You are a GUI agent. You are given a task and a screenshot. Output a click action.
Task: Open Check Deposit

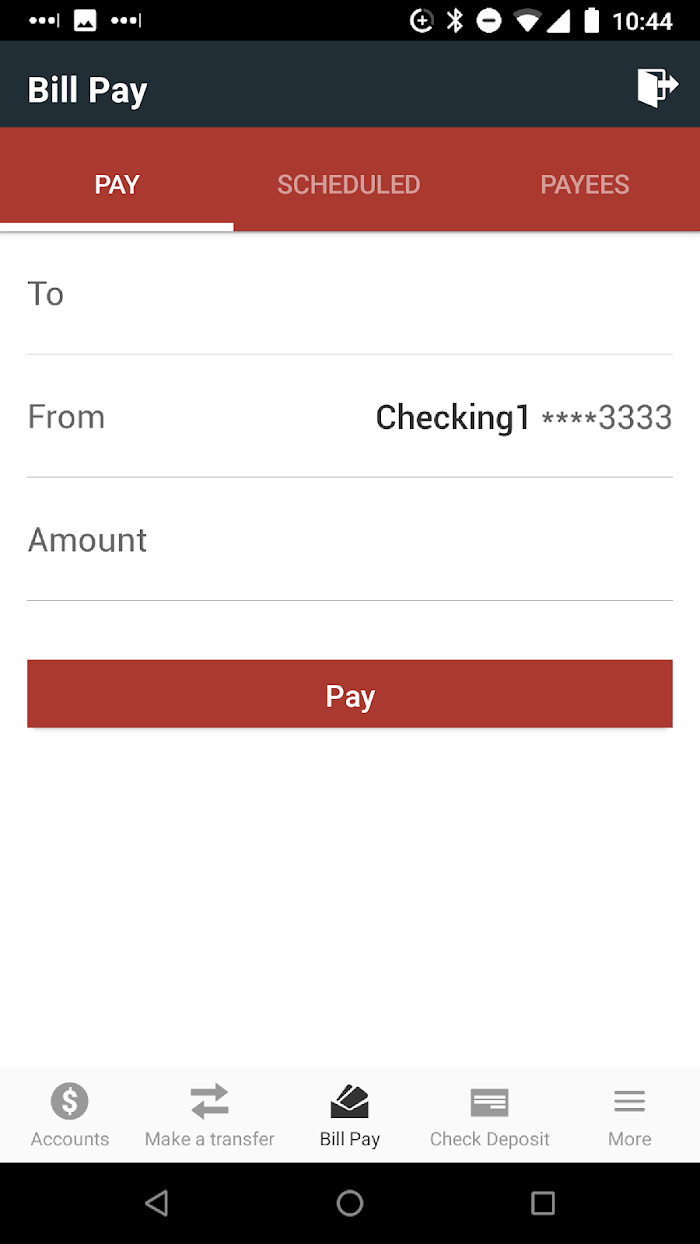490,1115
